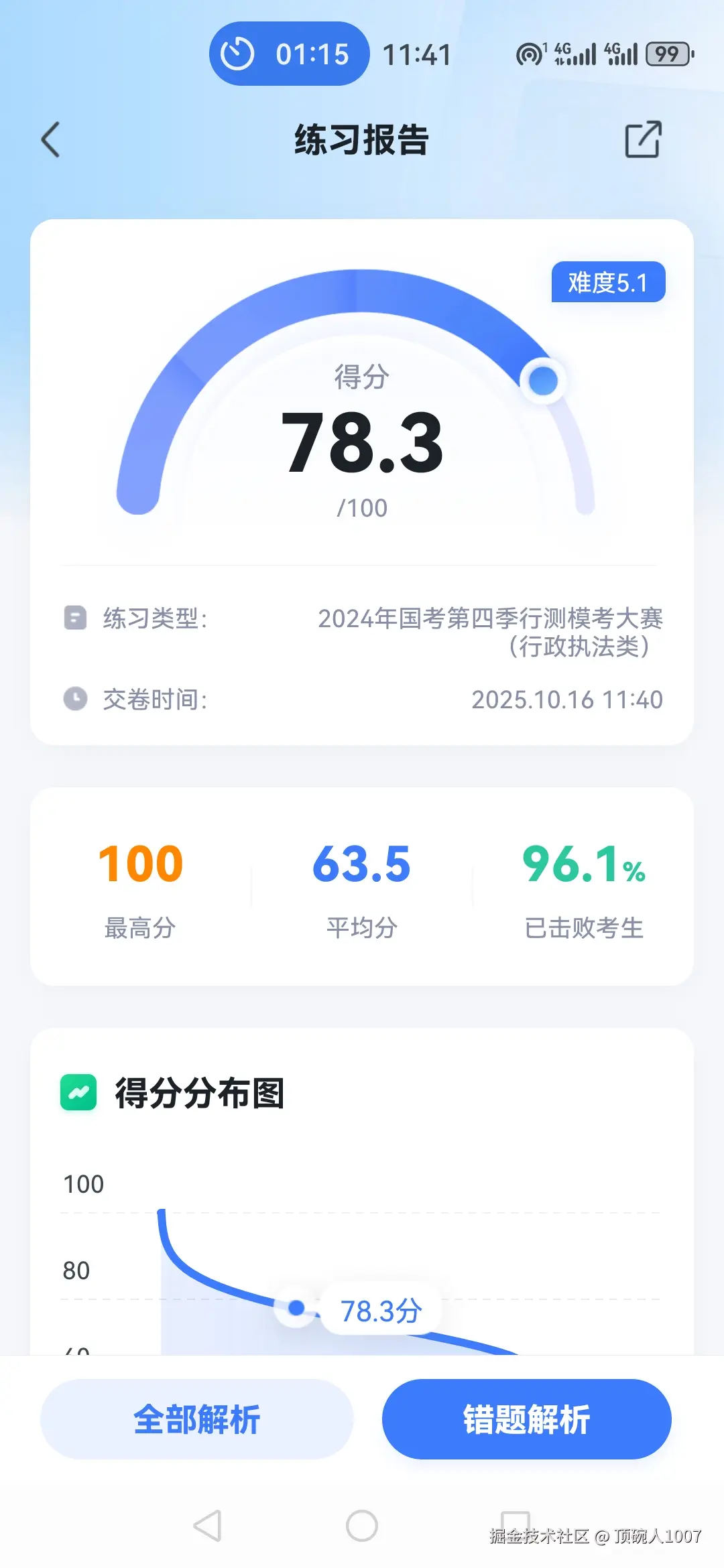Tap the 最高分 score of 100
The width and height of the screenshot is (724, 1568).
[140, 864]
